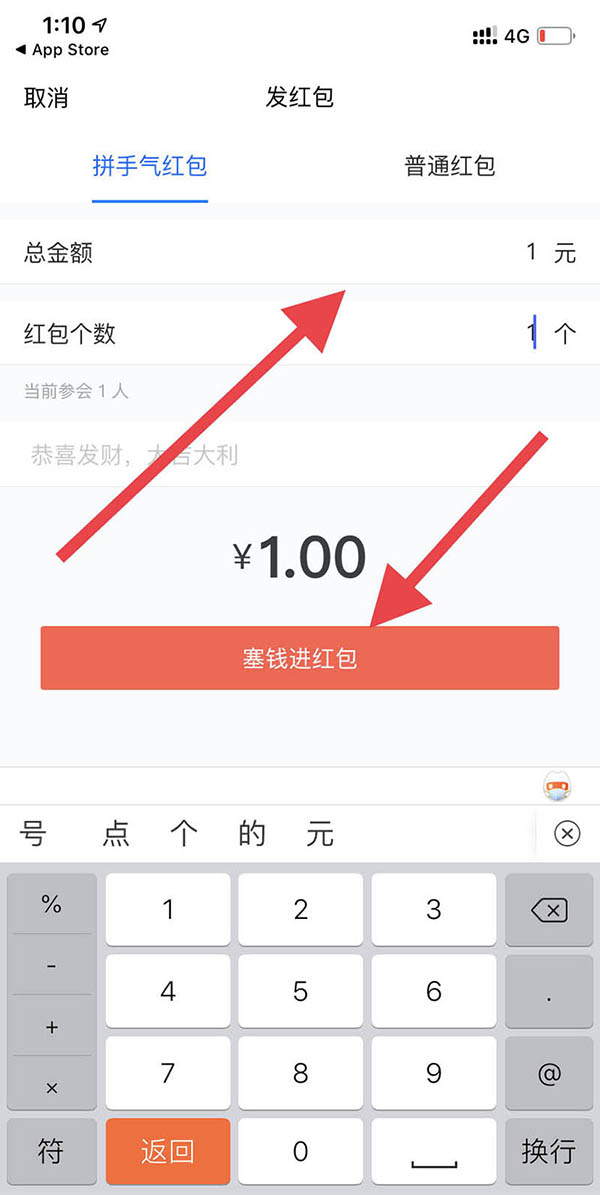Tap 取消 to cancel sending
600x1195 pixels.
[x=46, y=98]
